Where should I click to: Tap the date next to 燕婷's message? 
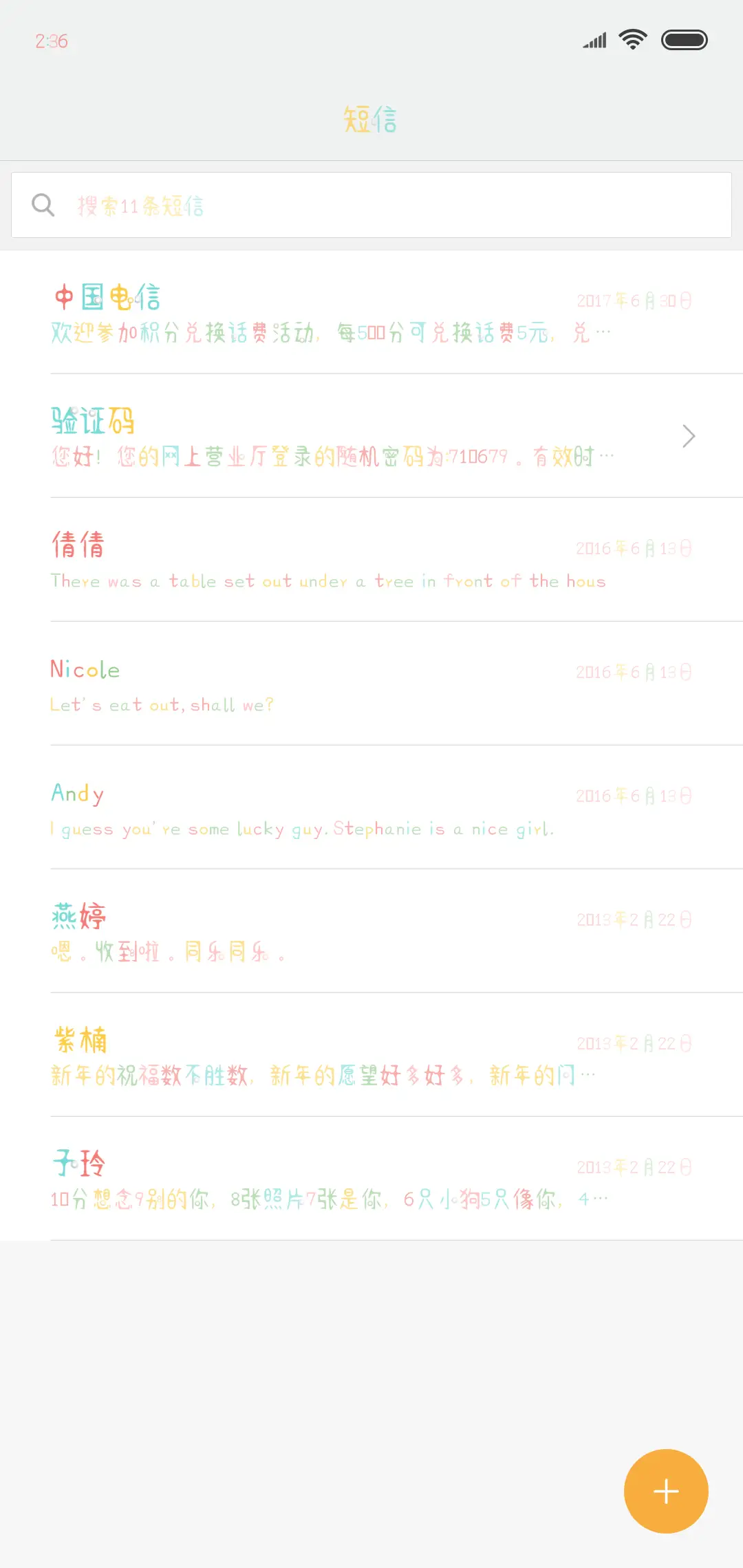(x=634, y=919)
